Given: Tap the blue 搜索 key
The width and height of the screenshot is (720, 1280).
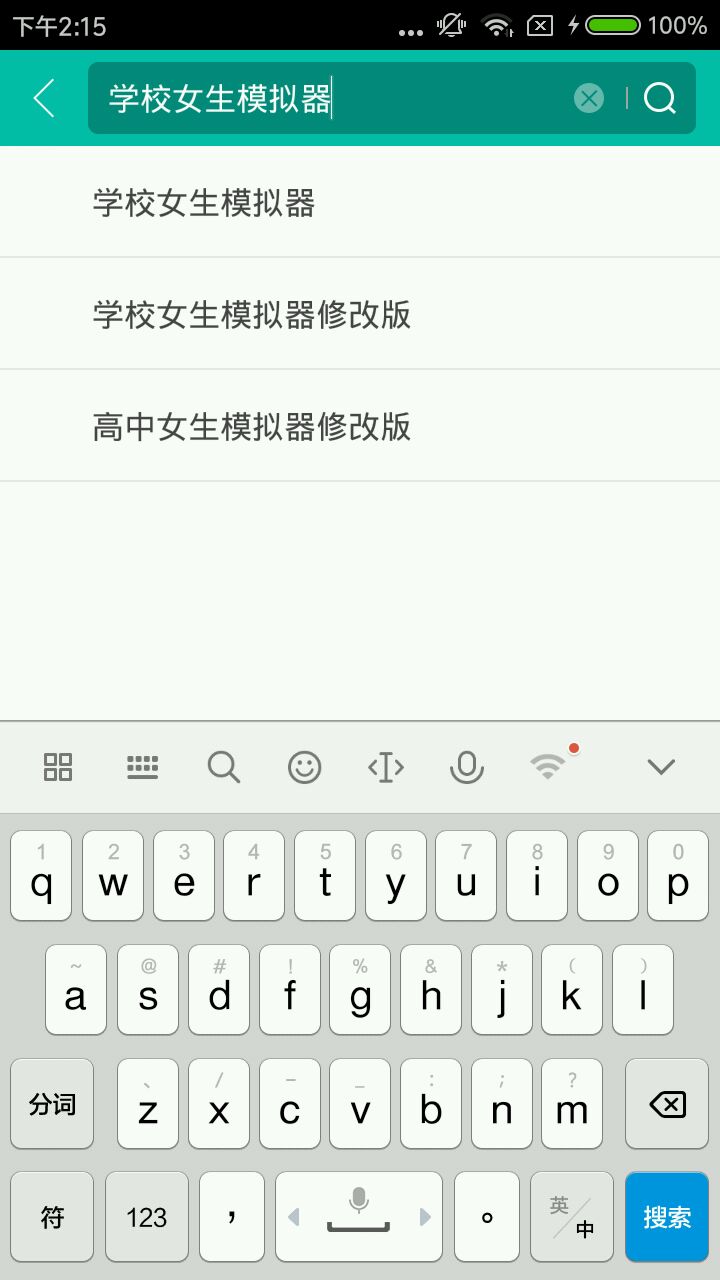Looking at the screenshot, I should coord(667,1217).
